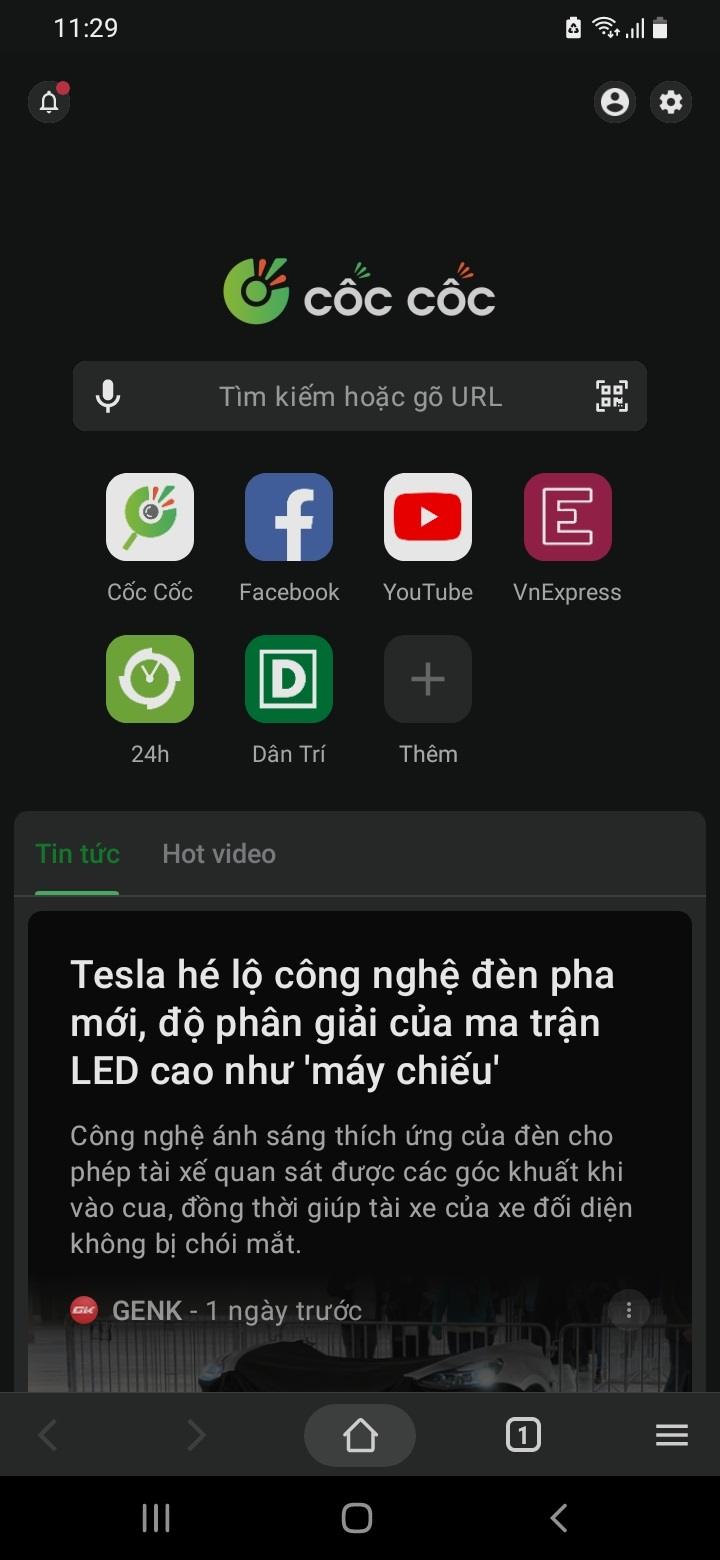
Task: Open the notifications bell
Action: click(x=49, y=102)
